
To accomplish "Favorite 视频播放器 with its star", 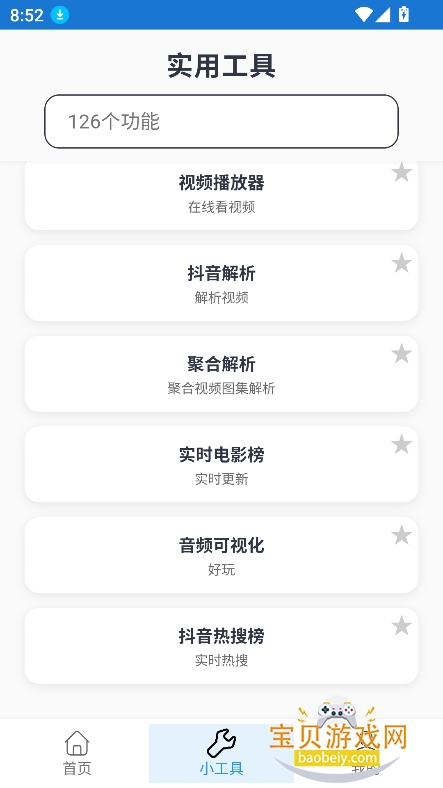I will [x=402, y=172].
